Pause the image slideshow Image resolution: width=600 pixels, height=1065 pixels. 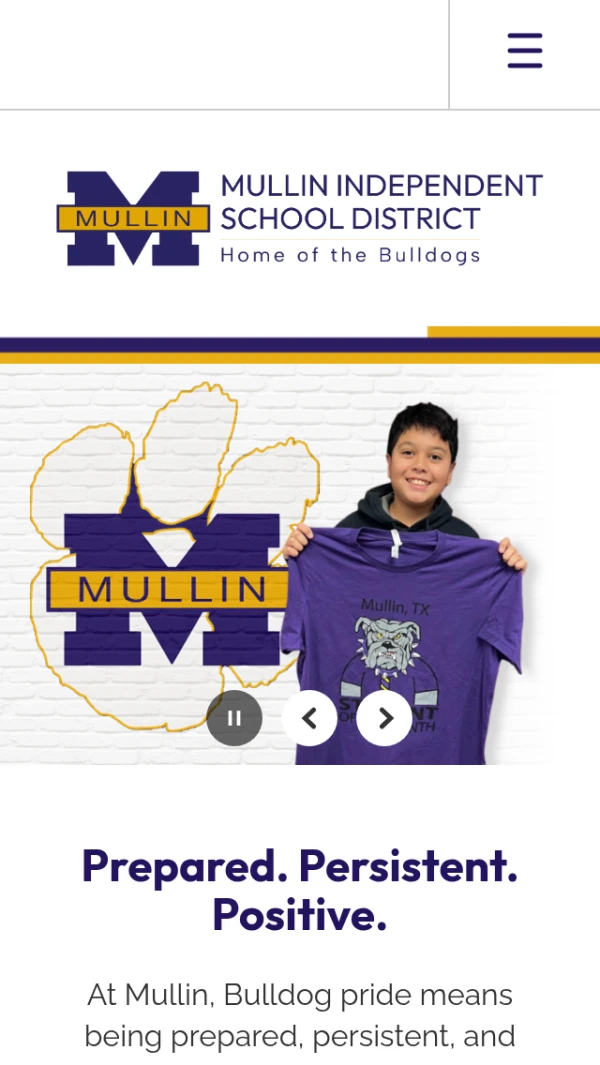tap(234, 718)
